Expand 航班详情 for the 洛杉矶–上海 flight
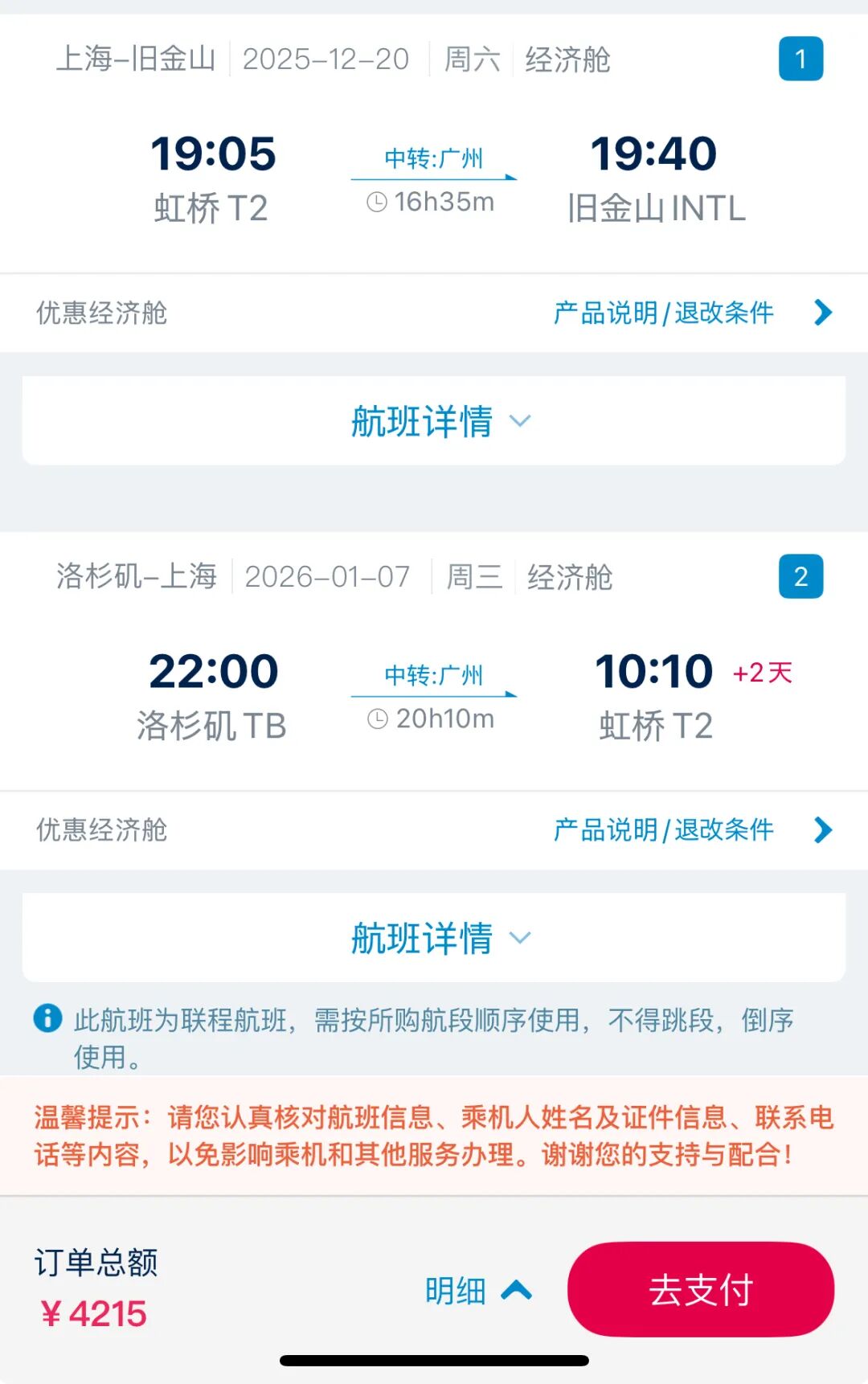The image size is (868, 1384). pyautogui.click(x=434, y=938)
